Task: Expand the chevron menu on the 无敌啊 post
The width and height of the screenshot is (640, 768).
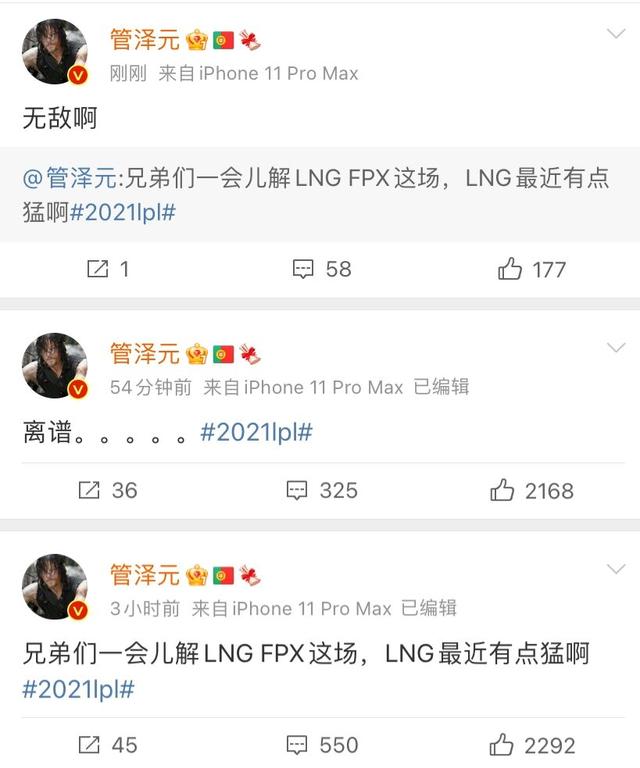Action: pyautogui.click(x=616, y=34)
